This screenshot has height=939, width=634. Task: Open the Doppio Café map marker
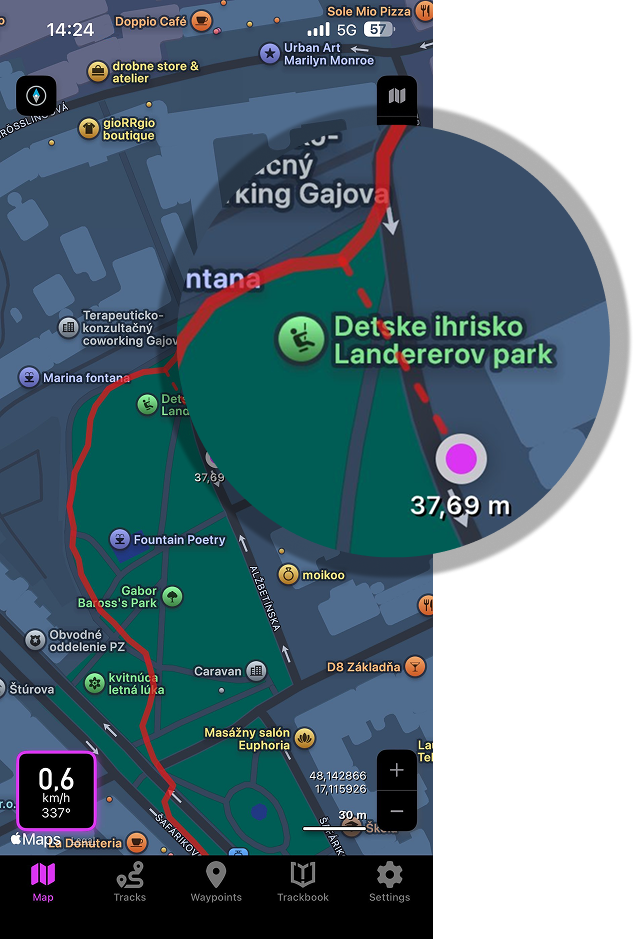(202, 20)
